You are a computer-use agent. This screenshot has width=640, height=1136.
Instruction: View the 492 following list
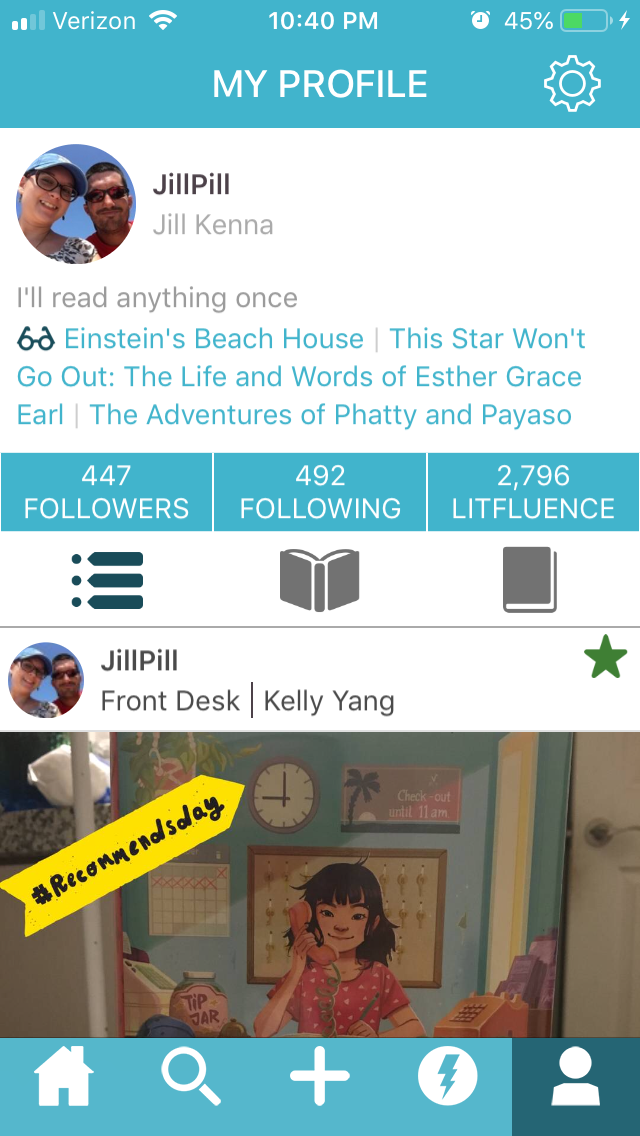coord(320,492)
